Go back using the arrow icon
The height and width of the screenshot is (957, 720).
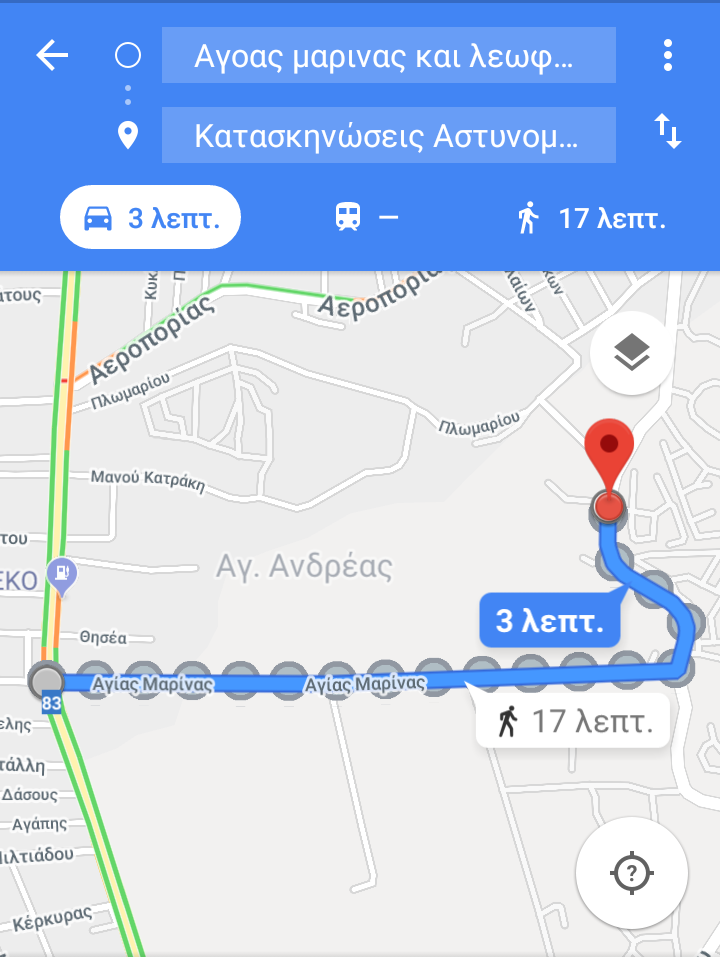coord(52,56)
